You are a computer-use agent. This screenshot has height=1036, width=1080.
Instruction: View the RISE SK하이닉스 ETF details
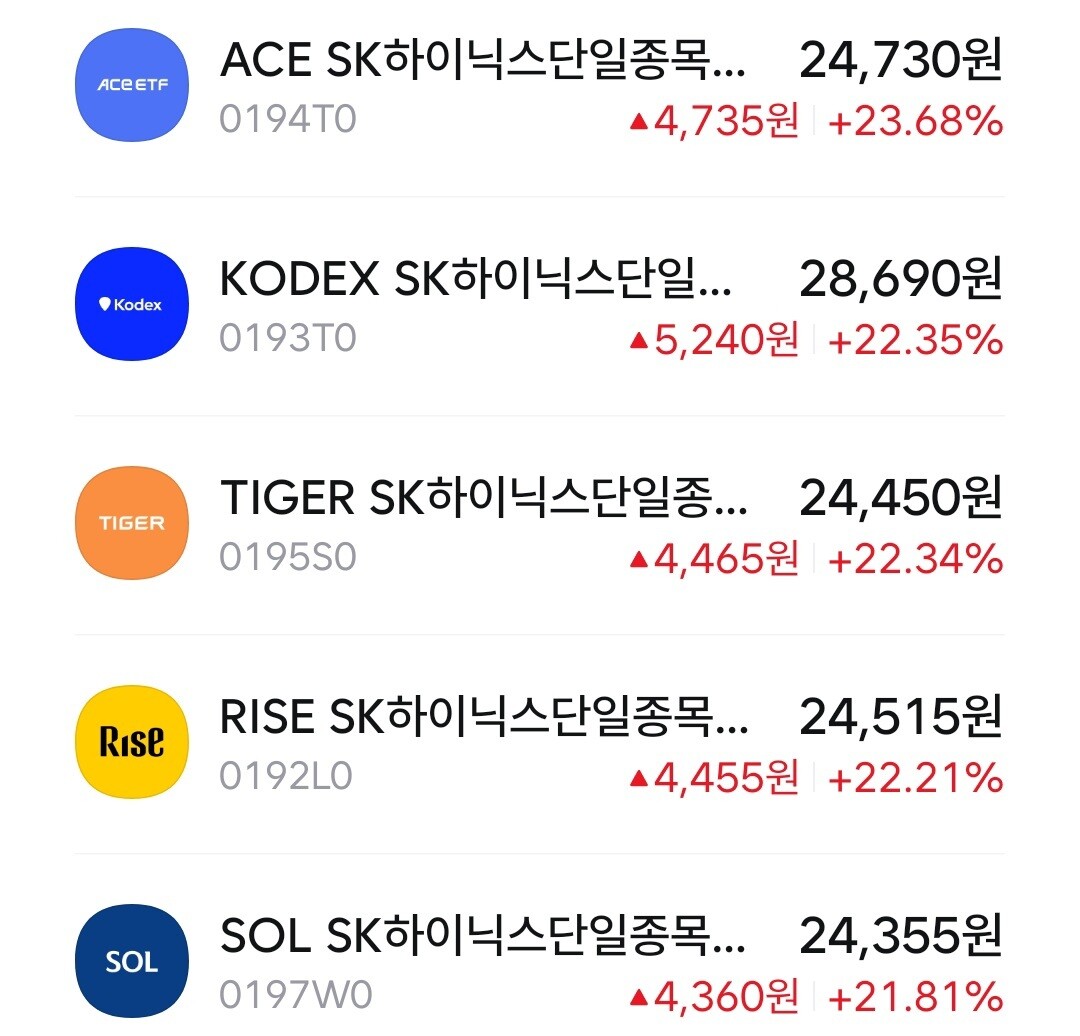pos(539,743)
